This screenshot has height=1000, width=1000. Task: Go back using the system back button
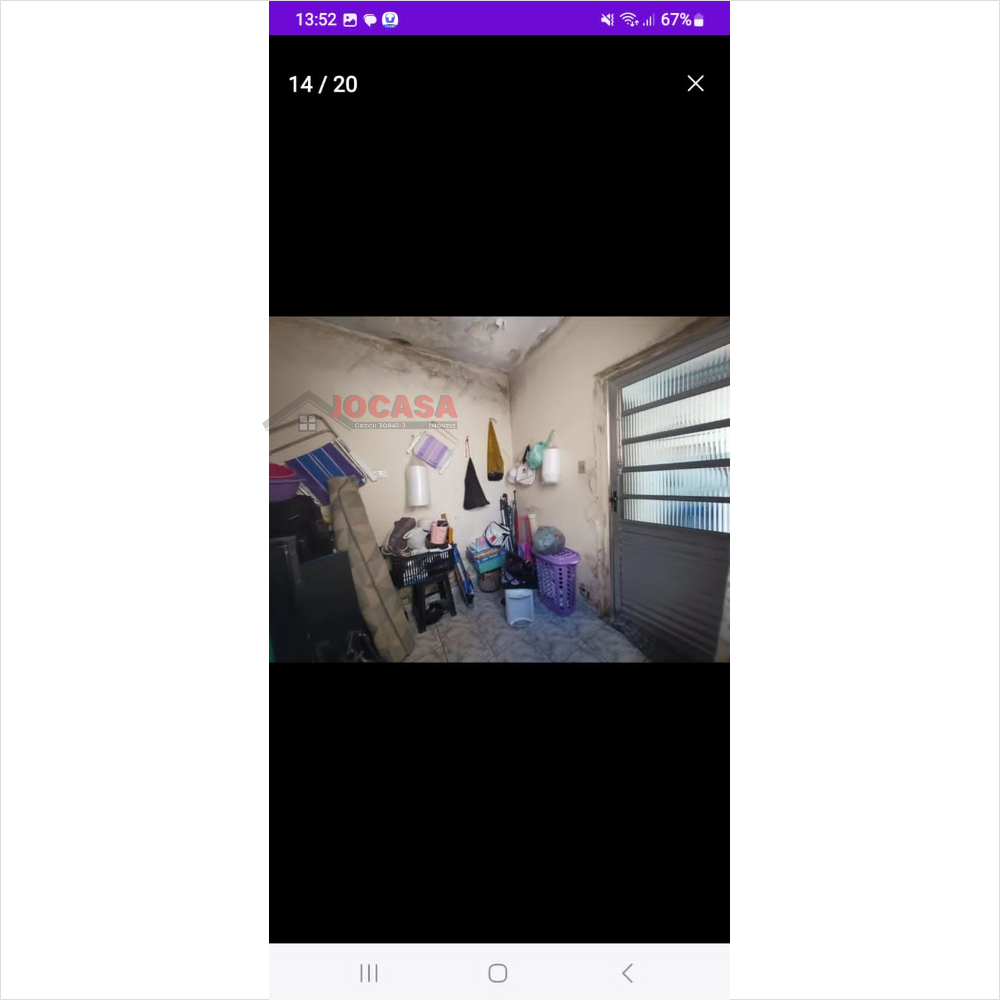627,973
